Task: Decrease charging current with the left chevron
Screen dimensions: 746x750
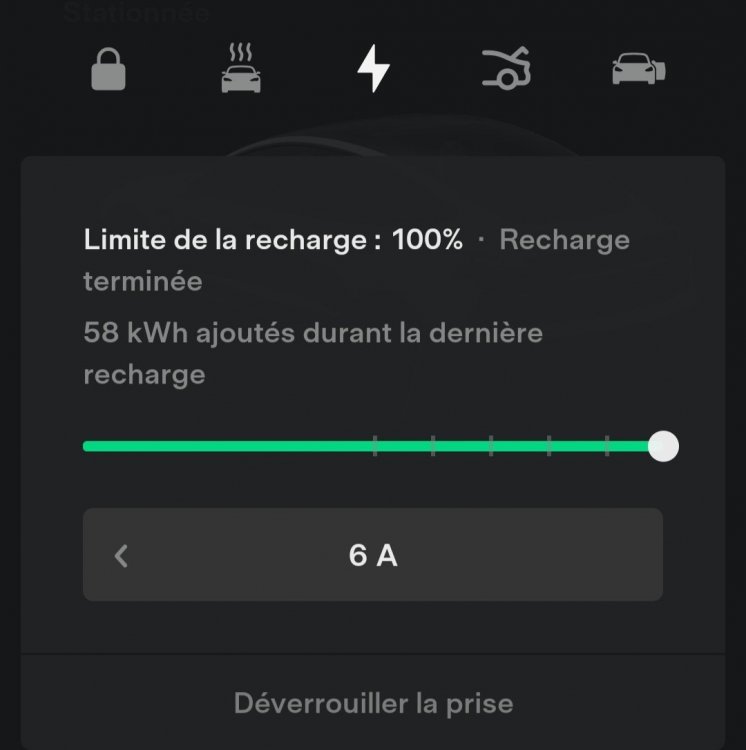Action: (122, 555)
